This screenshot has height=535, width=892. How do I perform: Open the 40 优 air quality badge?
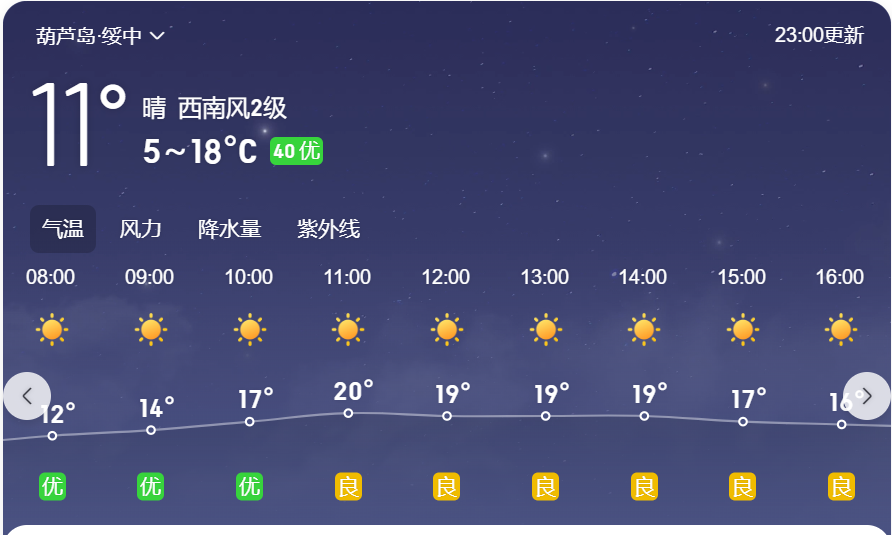296,152
